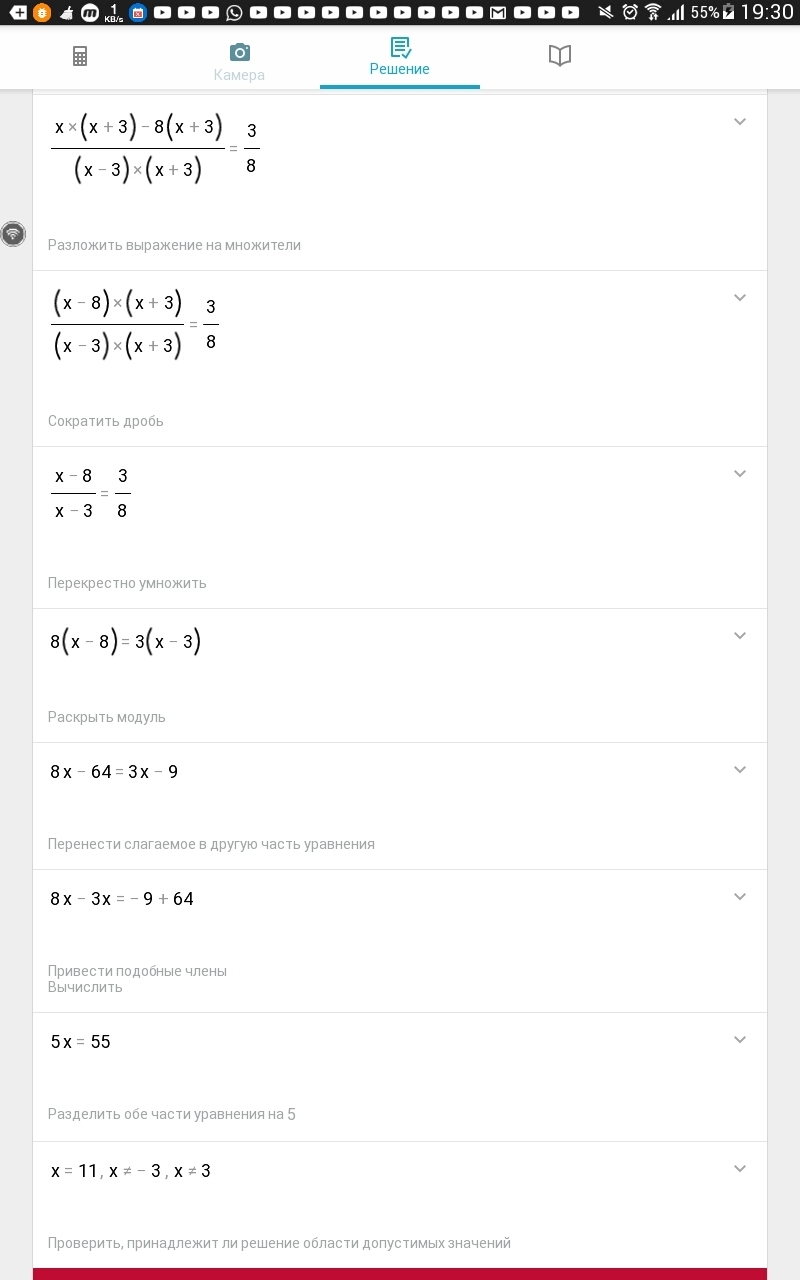Image resolution: width=800 pixels, height=1280 pixels.
Task: Switch to the Камера tab
Action: click(239, 60)
